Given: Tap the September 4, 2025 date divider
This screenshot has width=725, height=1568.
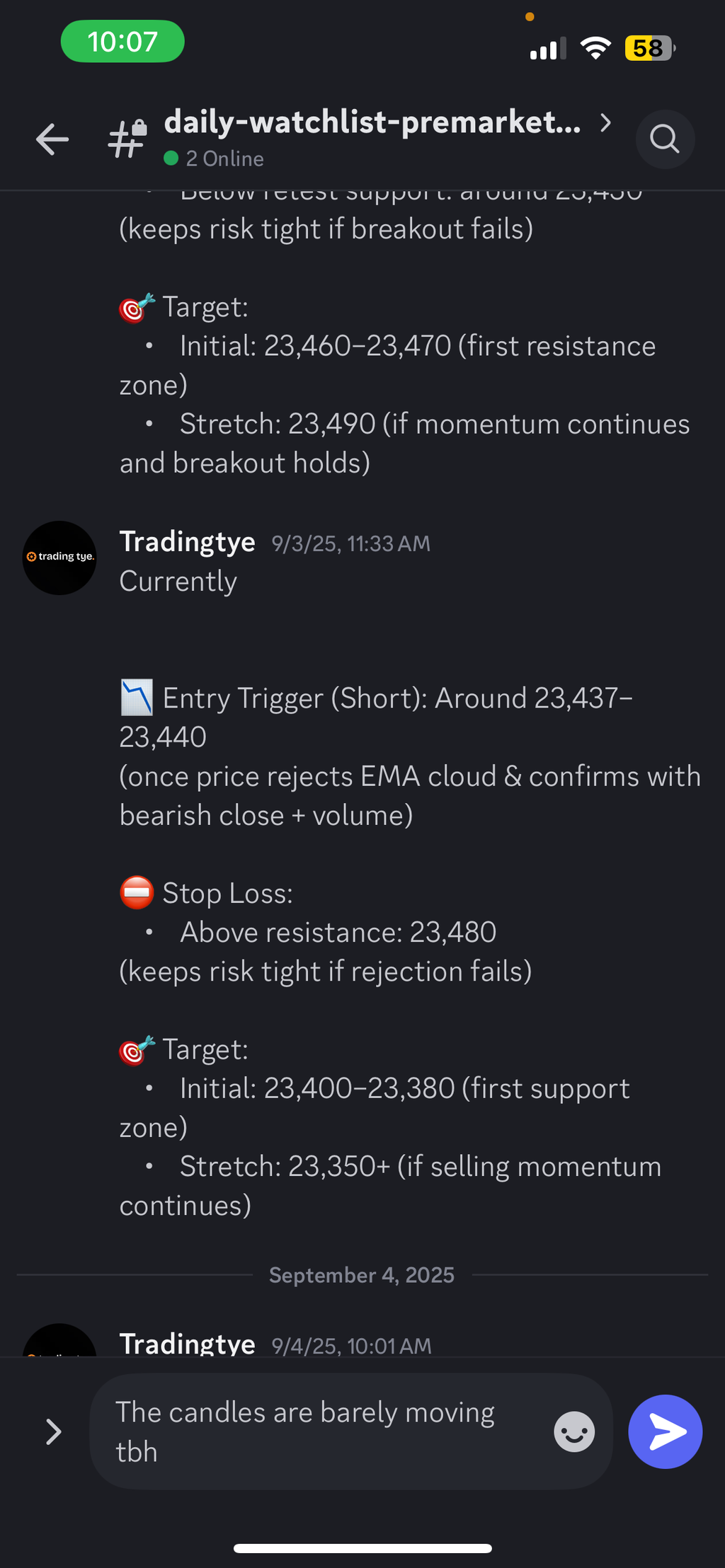Looking at the screenshot, I should 361,1274.
